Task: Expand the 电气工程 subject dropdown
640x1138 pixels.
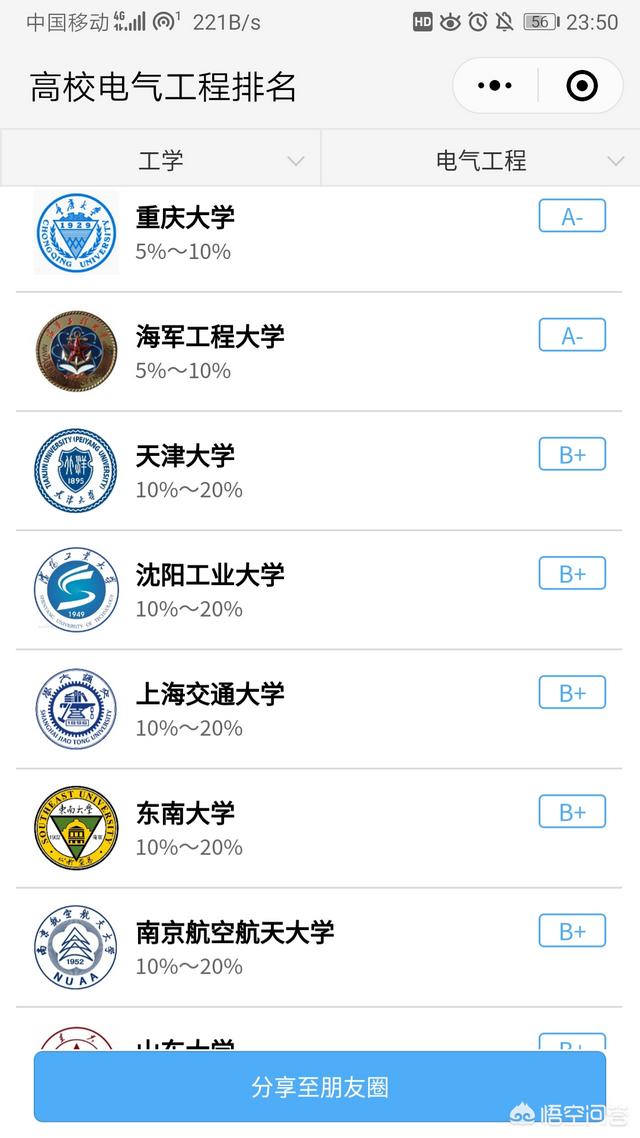Action: pos(480,160)
